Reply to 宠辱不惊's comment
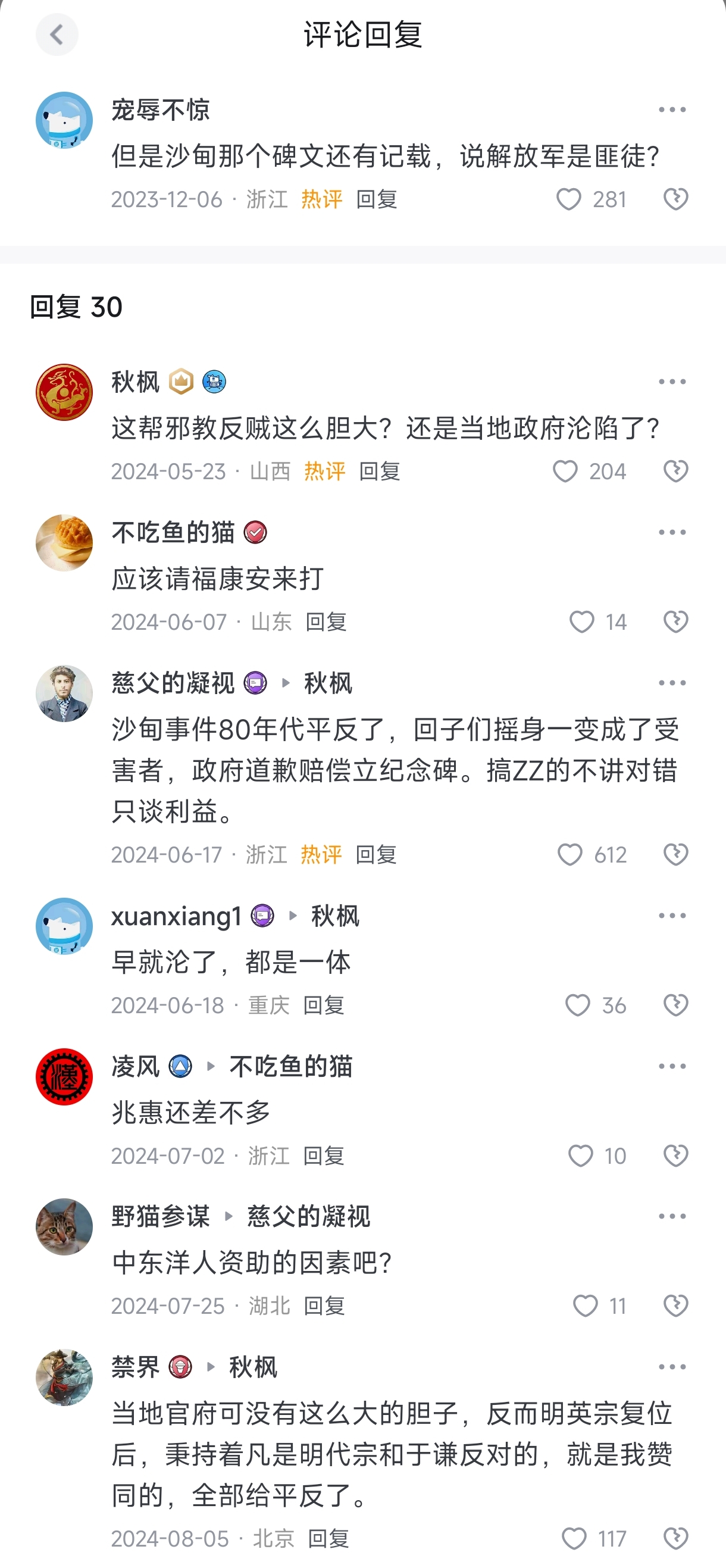This screenshot has width=726, height=1568. coord(377,199)
